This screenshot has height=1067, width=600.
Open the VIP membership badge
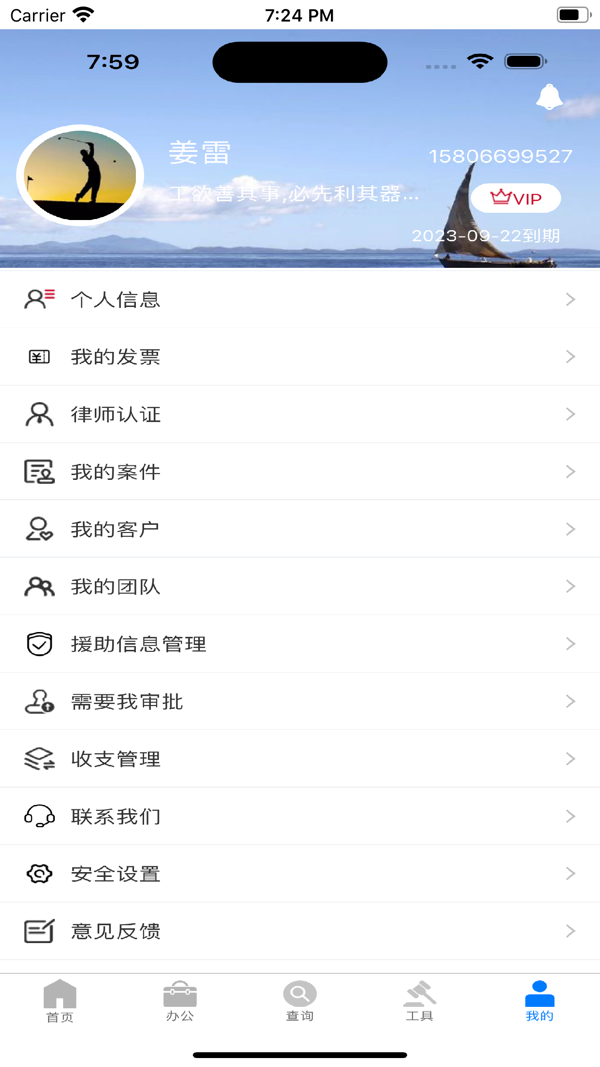pyautogui.click(x=516, y=198)
